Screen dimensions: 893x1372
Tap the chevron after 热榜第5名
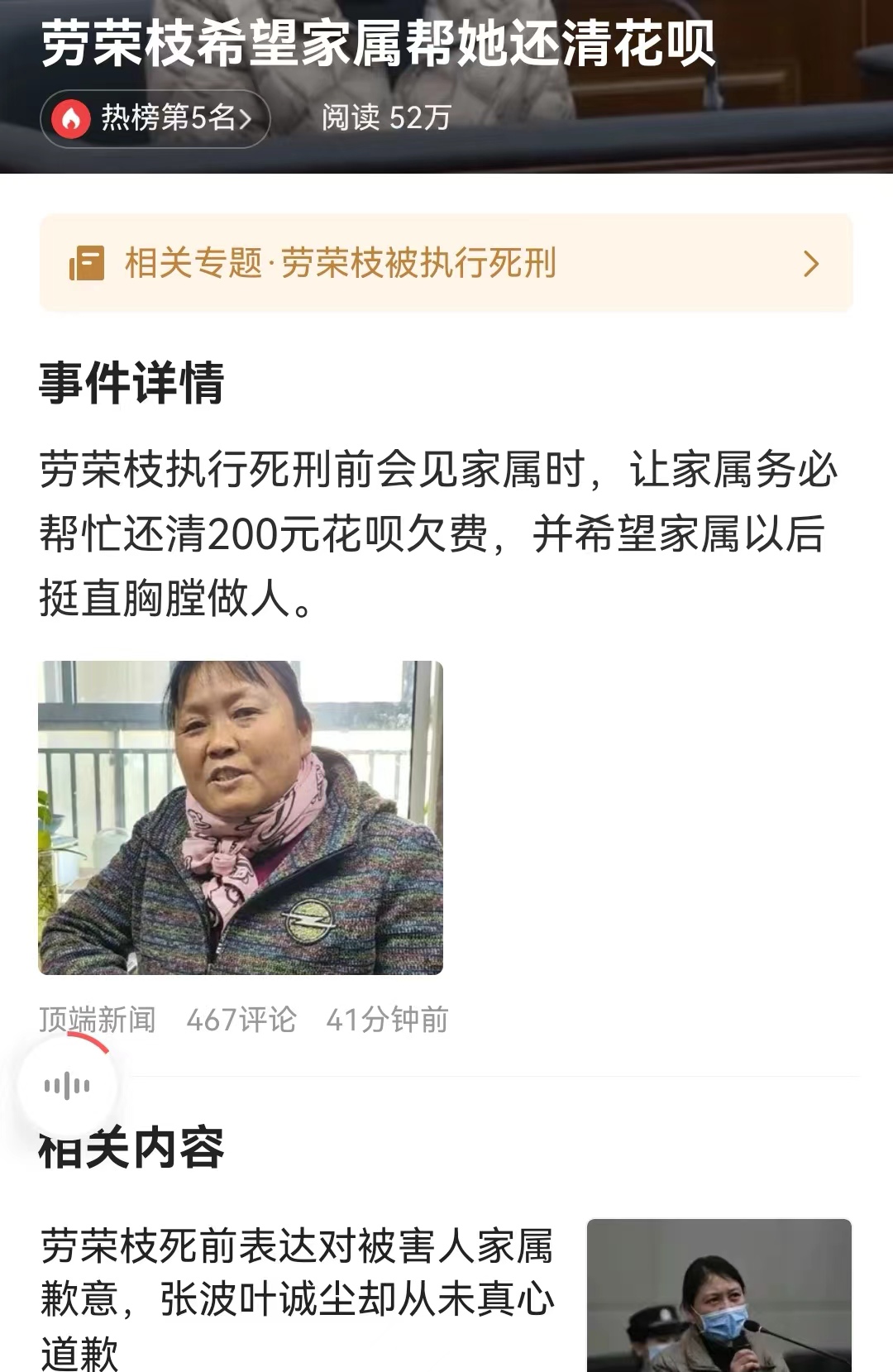tap(247, 119)
